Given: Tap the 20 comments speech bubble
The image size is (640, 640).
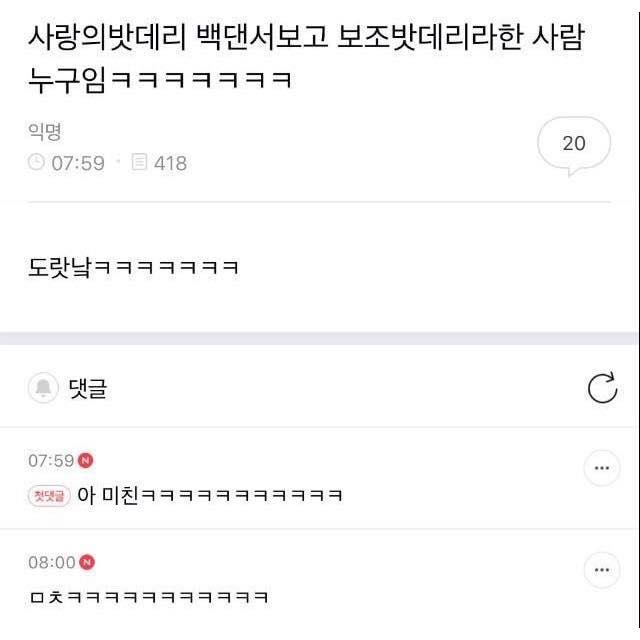Looking at the screenshot, I should [574, 144].
